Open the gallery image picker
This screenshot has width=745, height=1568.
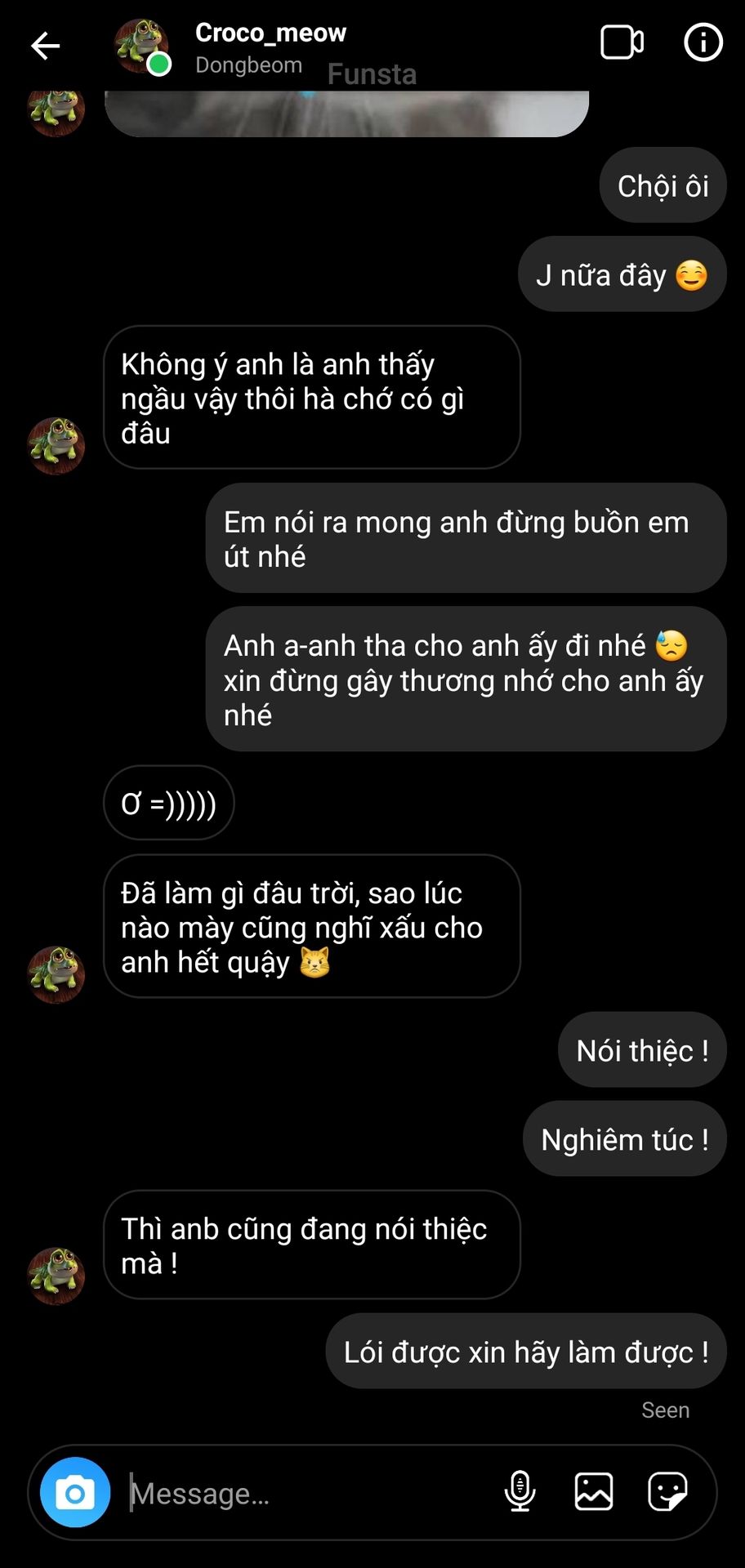[594, 1491]
